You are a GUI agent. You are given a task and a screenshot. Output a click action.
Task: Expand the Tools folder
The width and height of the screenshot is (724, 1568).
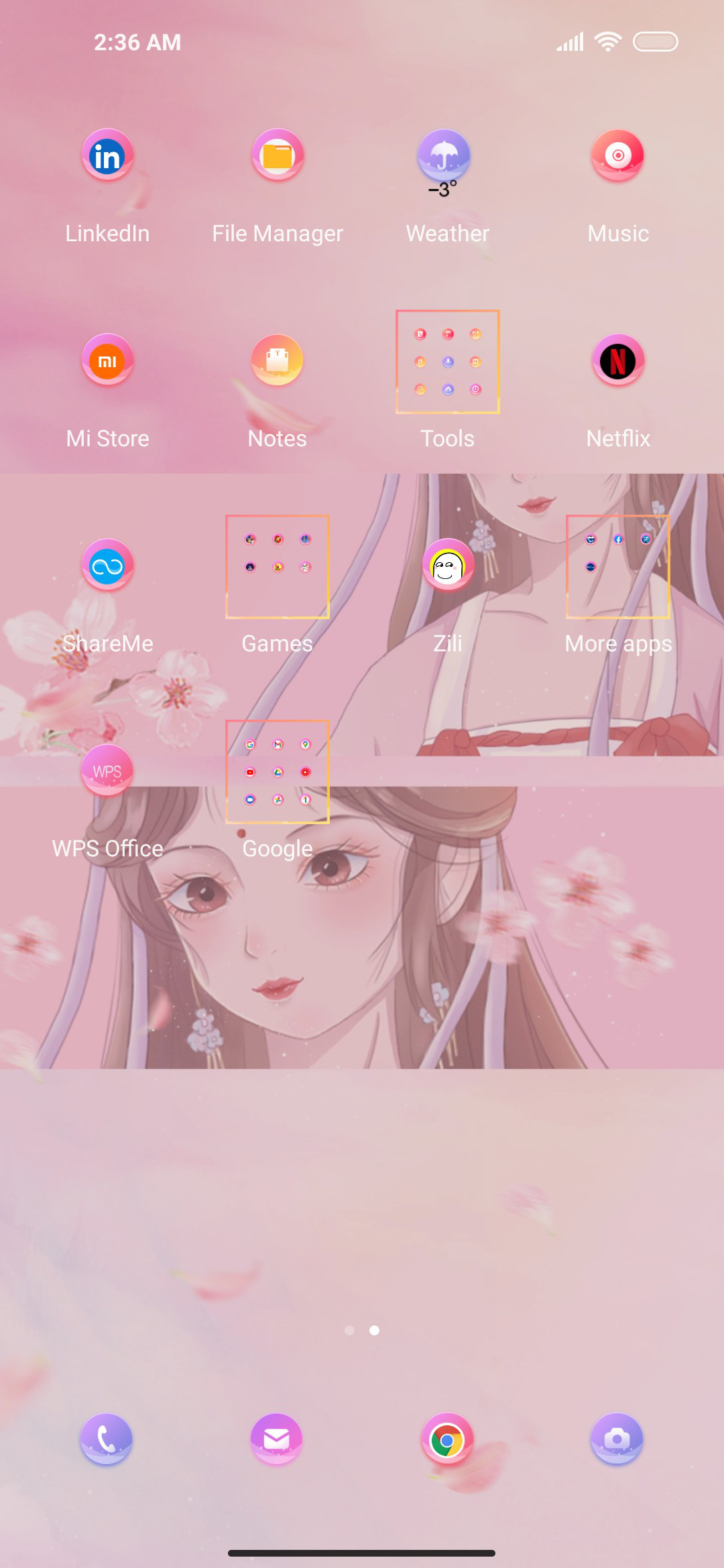coord(448,362)
